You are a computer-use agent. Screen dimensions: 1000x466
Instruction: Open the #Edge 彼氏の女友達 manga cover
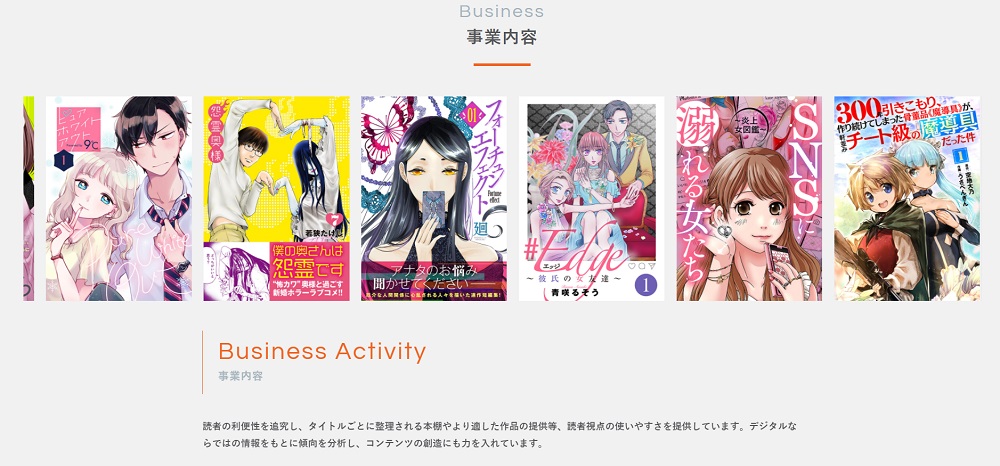click(x=591, y=198)
